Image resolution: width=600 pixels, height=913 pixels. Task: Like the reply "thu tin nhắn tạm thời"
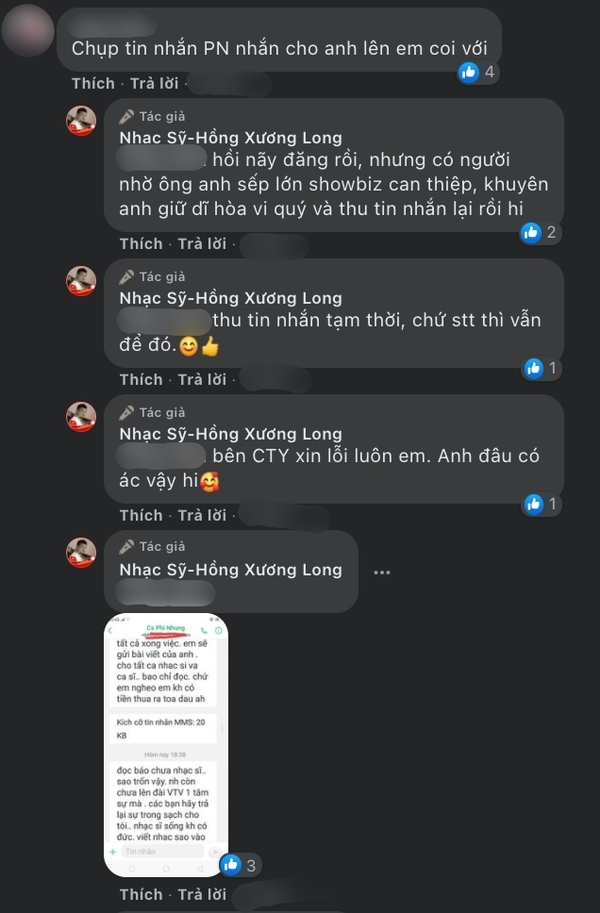pyautogui.click(x=141, y=379)
